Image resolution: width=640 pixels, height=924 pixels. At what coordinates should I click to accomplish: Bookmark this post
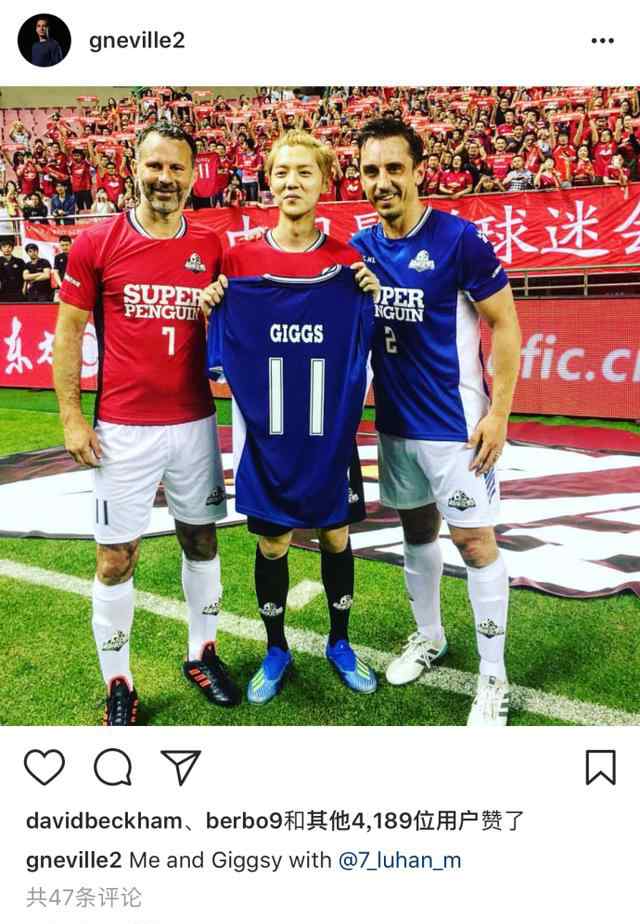click(x=600, y=767)
